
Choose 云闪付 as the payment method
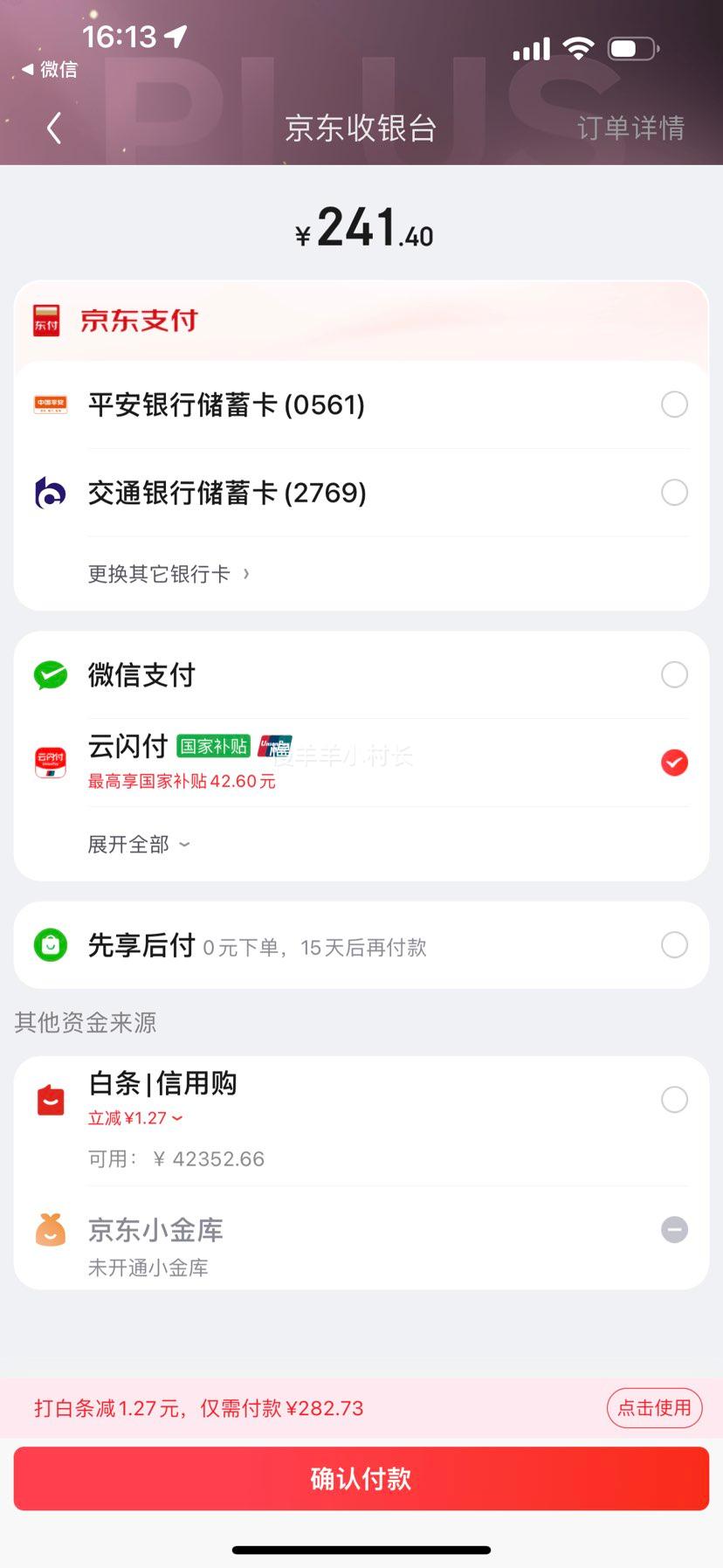[361, 763]
